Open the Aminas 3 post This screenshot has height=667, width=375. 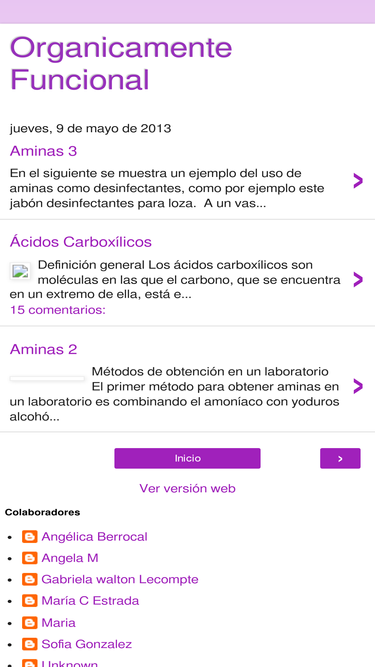pos(43,151)
